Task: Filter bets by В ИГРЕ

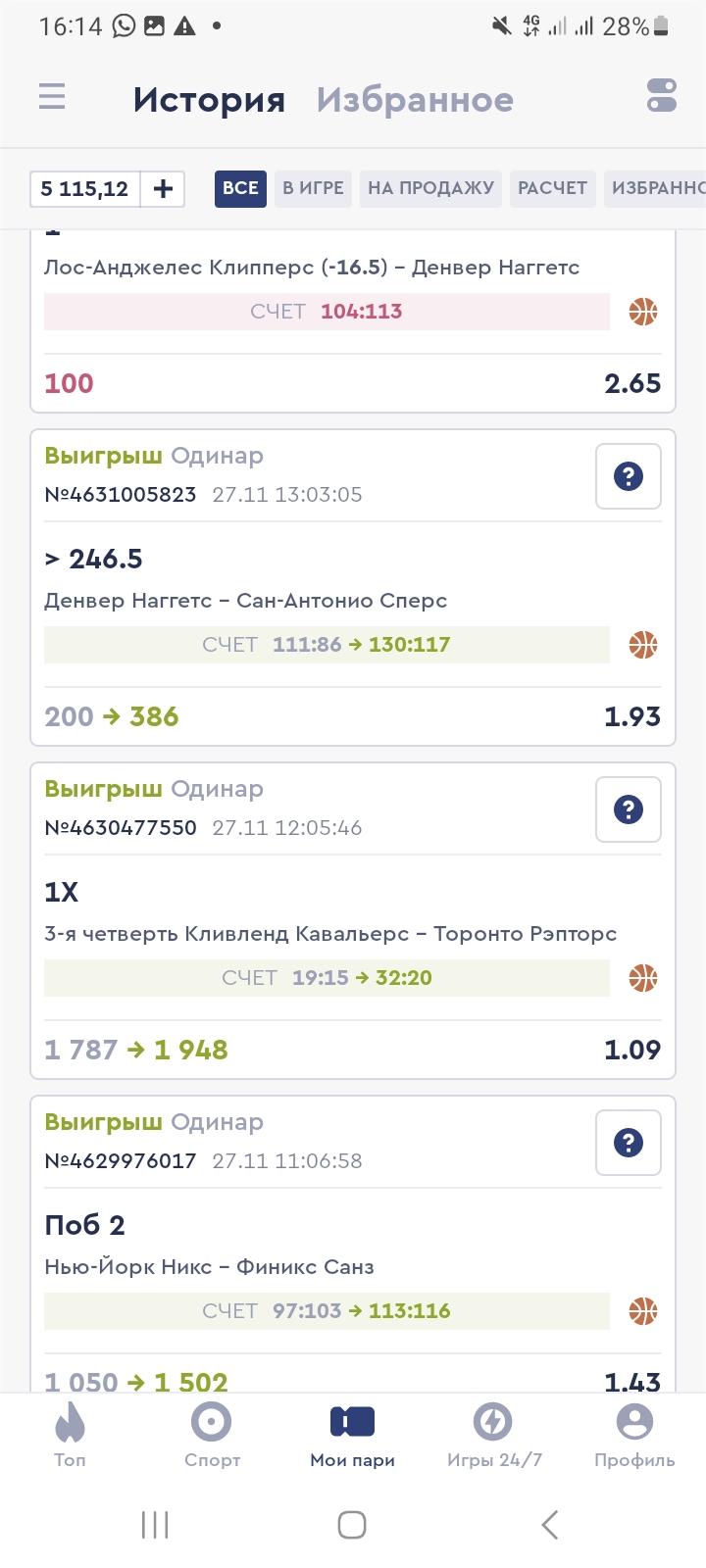Action: coord(313,188)
